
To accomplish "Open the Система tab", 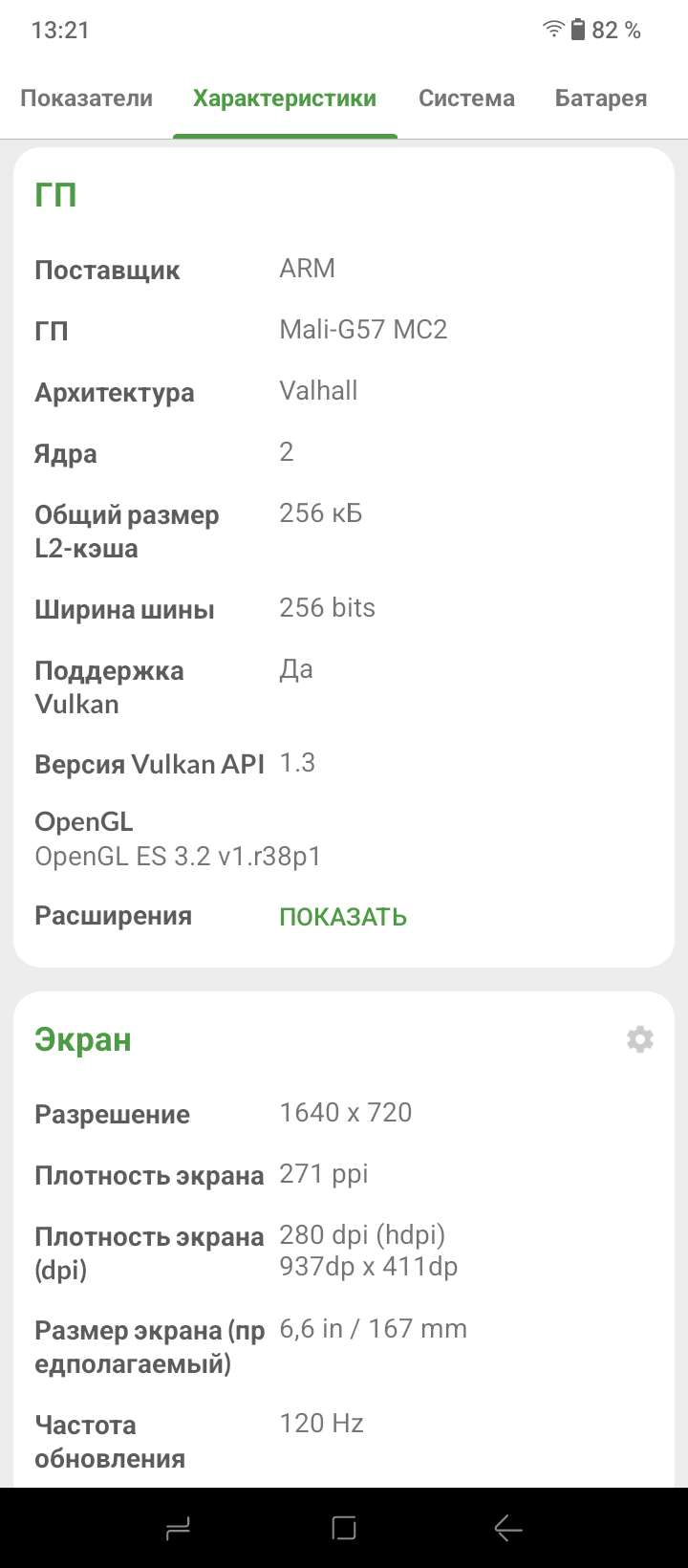I will 466,98.
